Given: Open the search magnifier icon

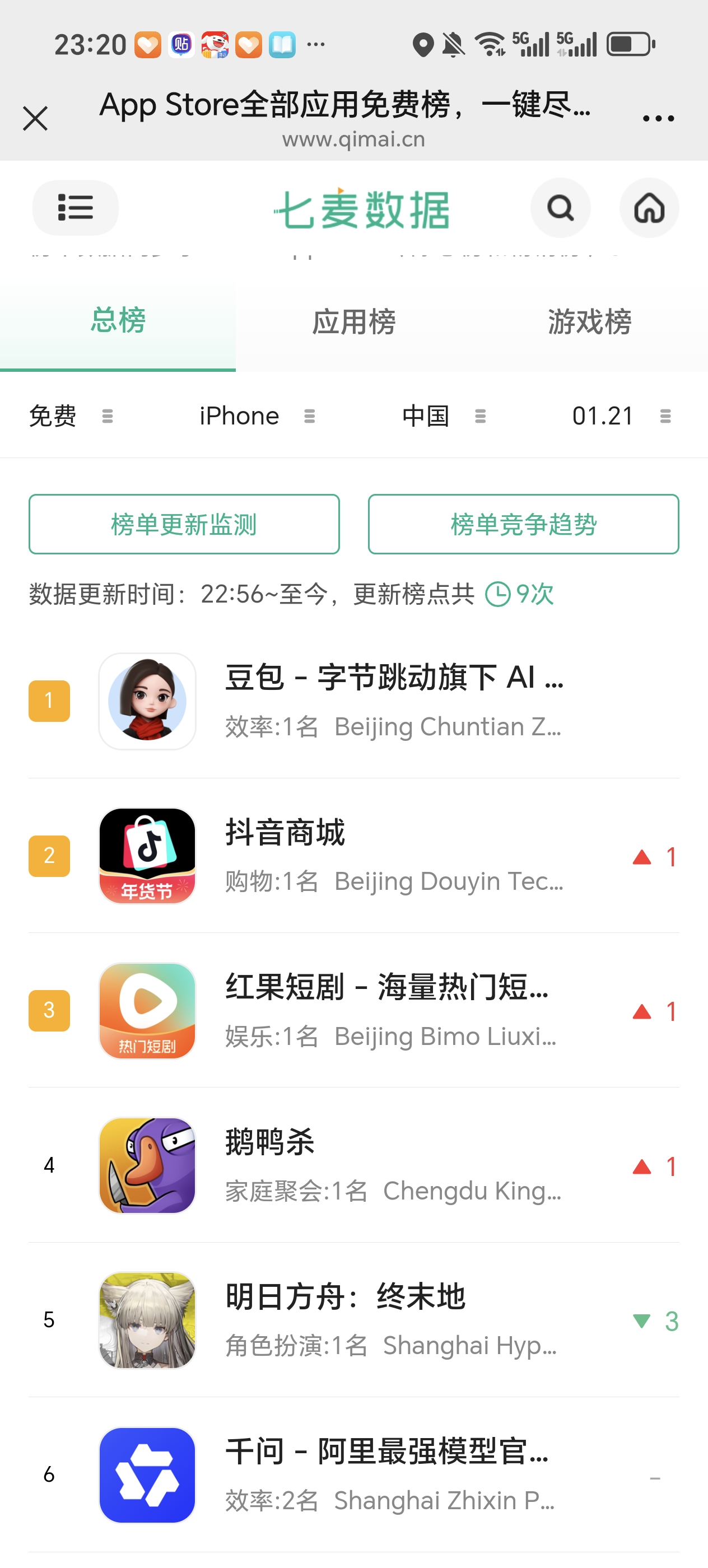Looking at the screenshot, I should pyautogui.click(x=560, y=208).
